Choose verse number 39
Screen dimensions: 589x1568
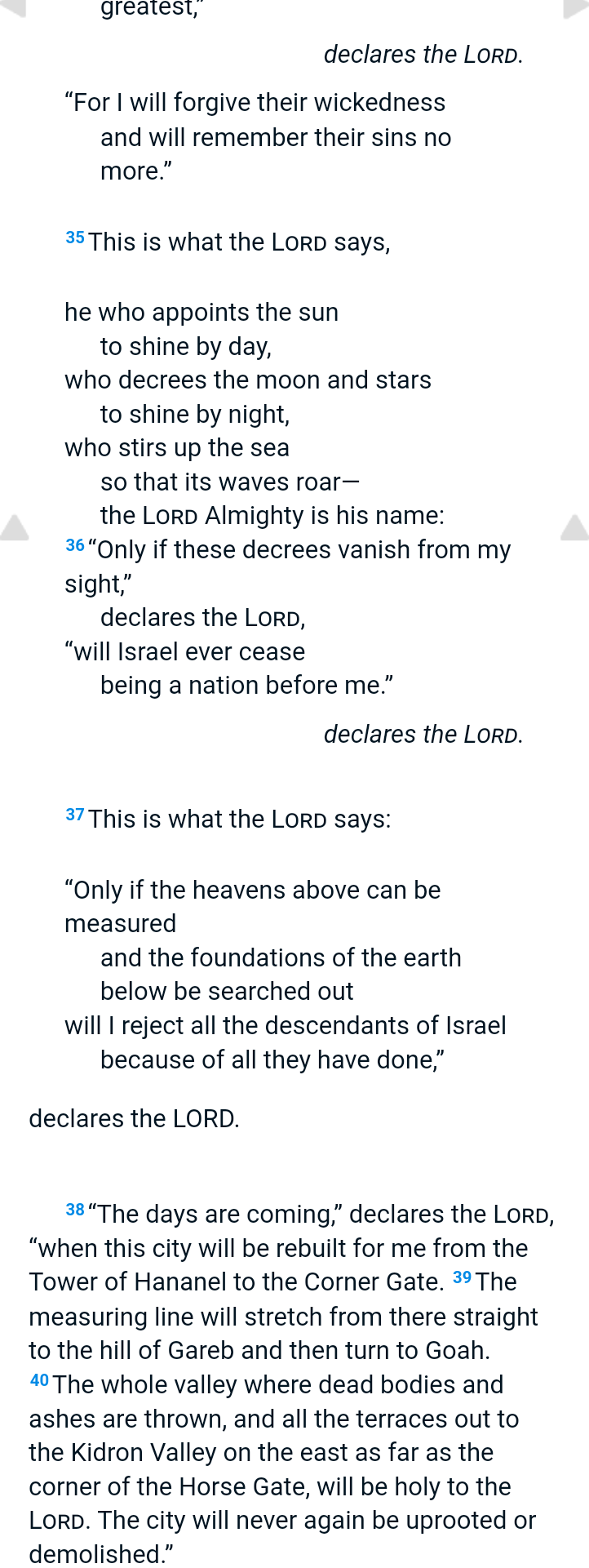coord(462,1277)
